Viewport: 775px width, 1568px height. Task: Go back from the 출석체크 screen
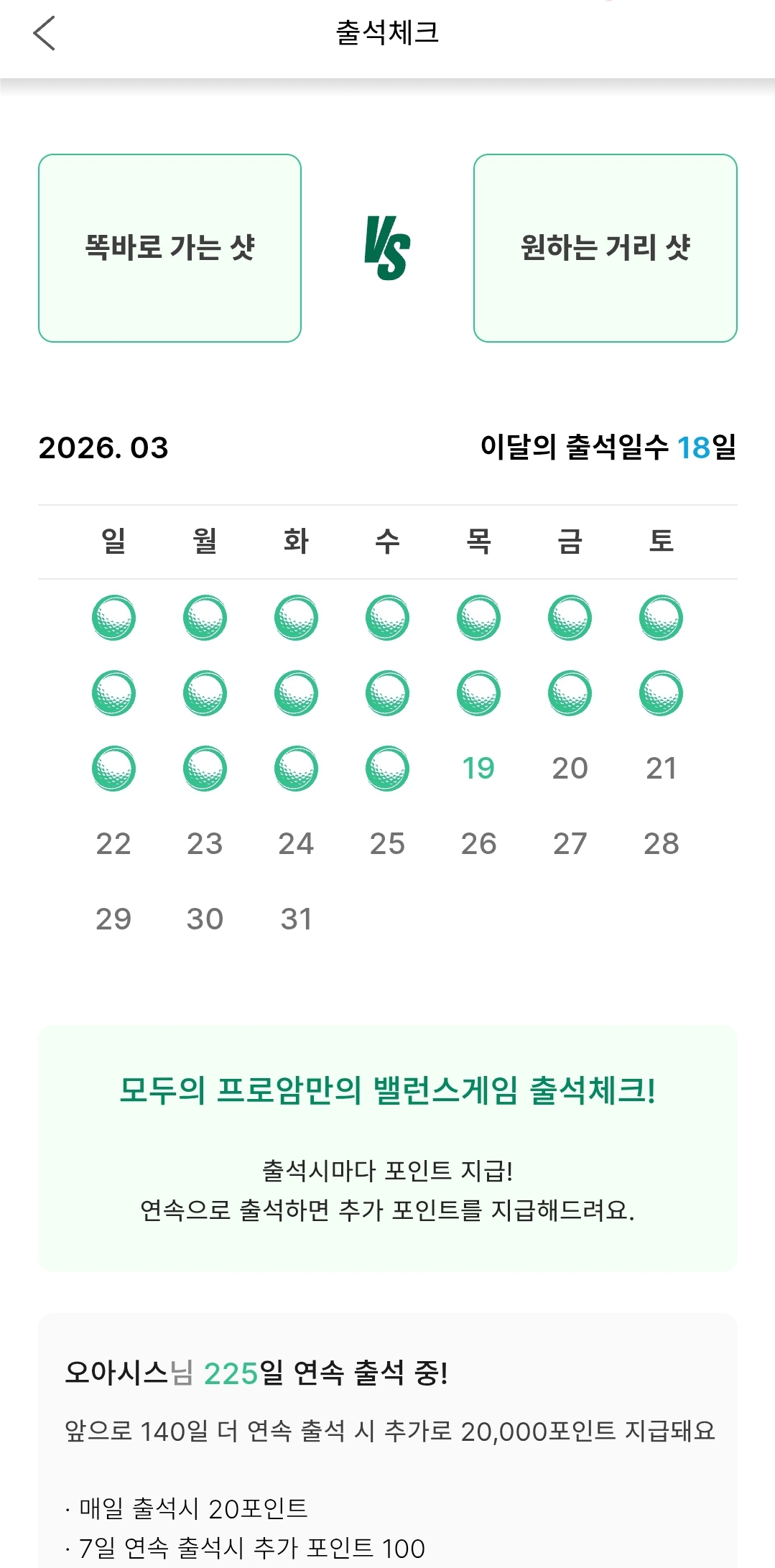click(45, 33)
